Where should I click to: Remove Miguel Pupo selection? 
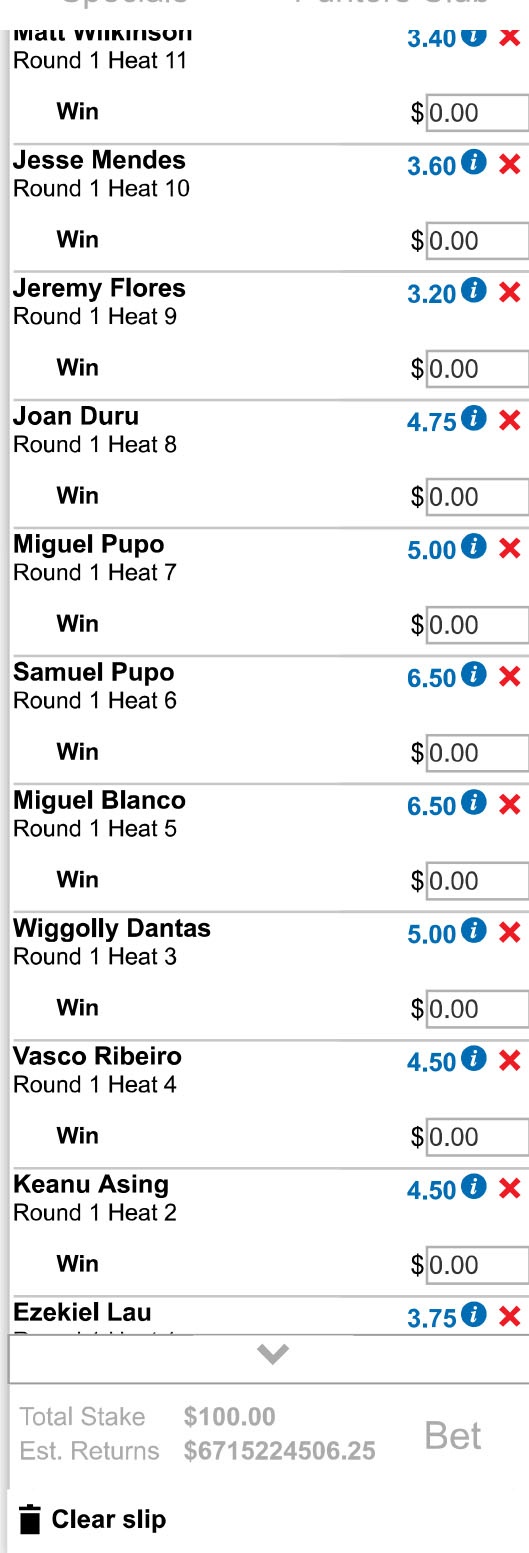[x=510, y=549]
